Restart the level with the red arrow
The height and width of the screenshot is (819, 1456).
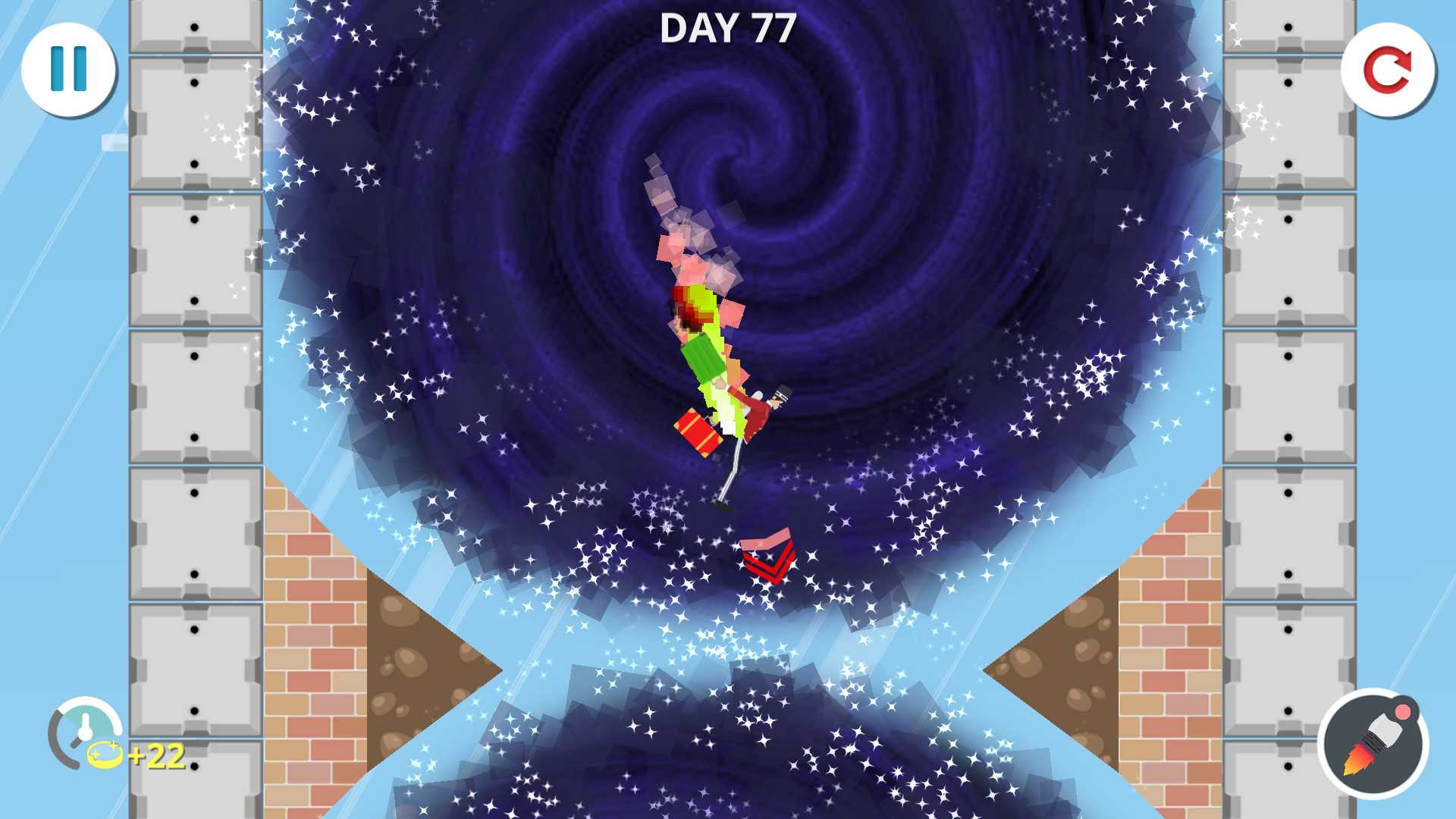click(1387, 70)
